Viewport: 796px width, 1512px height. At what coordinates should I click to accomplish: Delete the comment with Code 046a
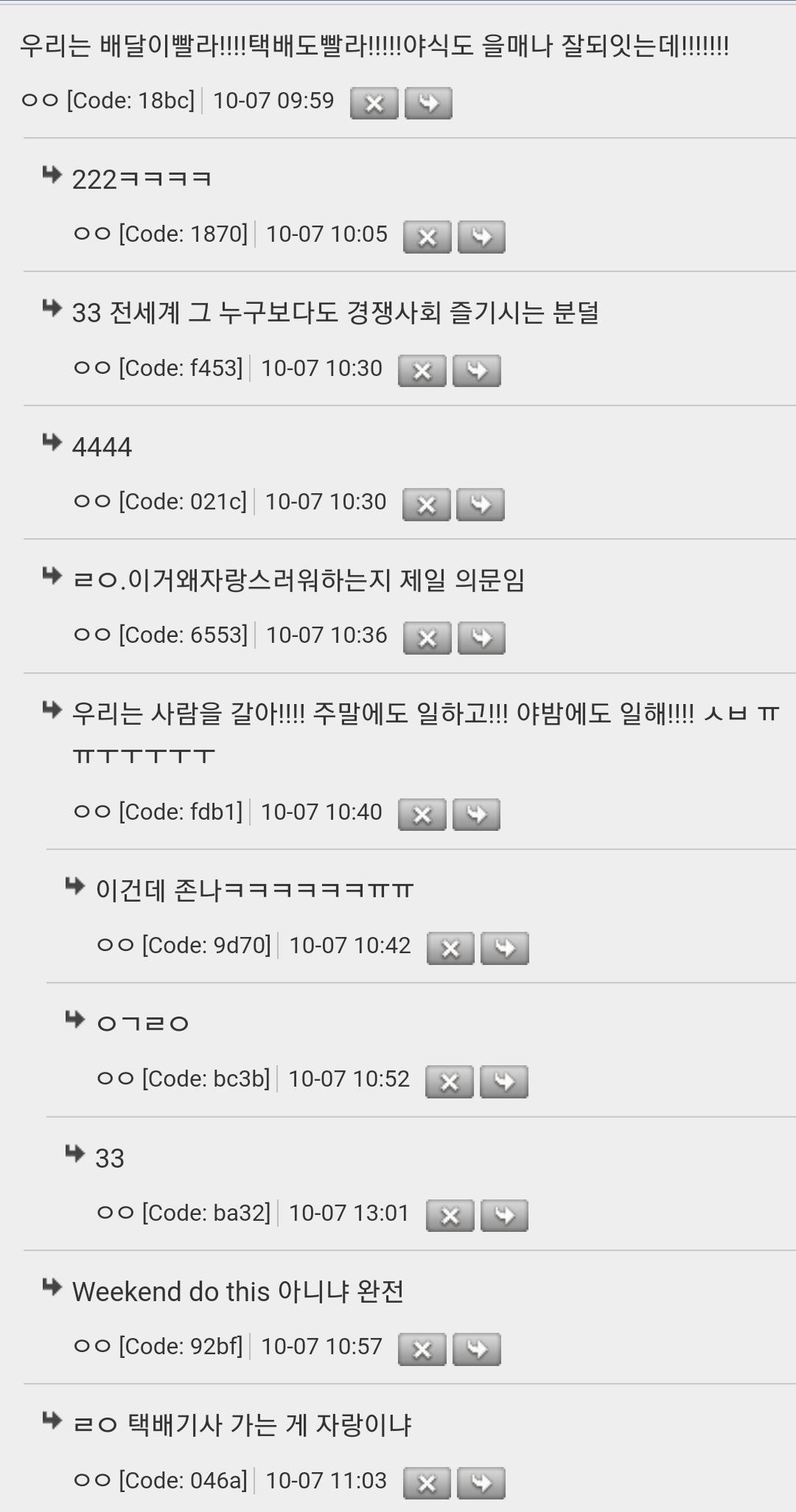(x=427, y=1483)
